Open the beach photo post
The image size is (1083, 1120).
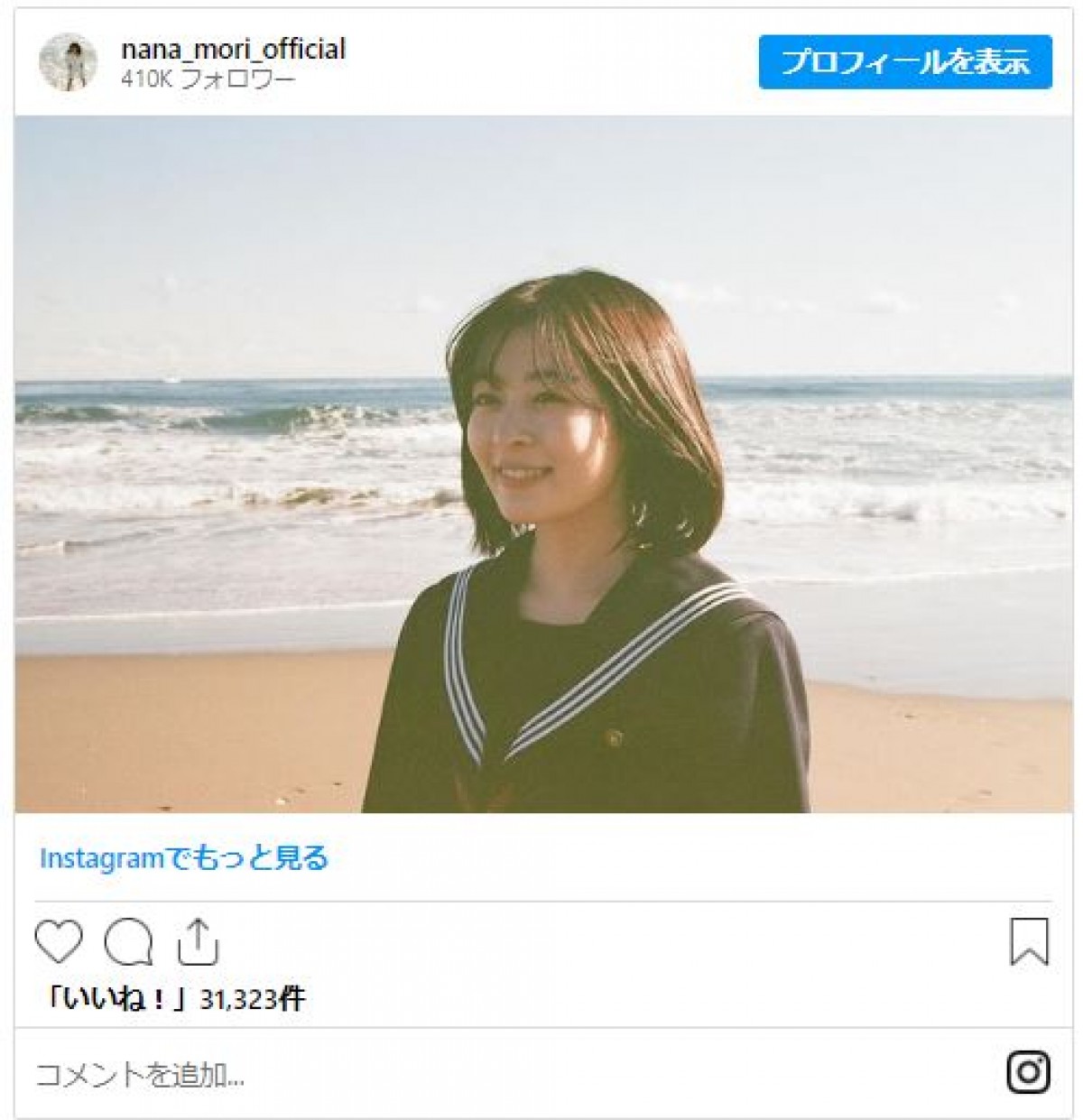pos(543,464)
